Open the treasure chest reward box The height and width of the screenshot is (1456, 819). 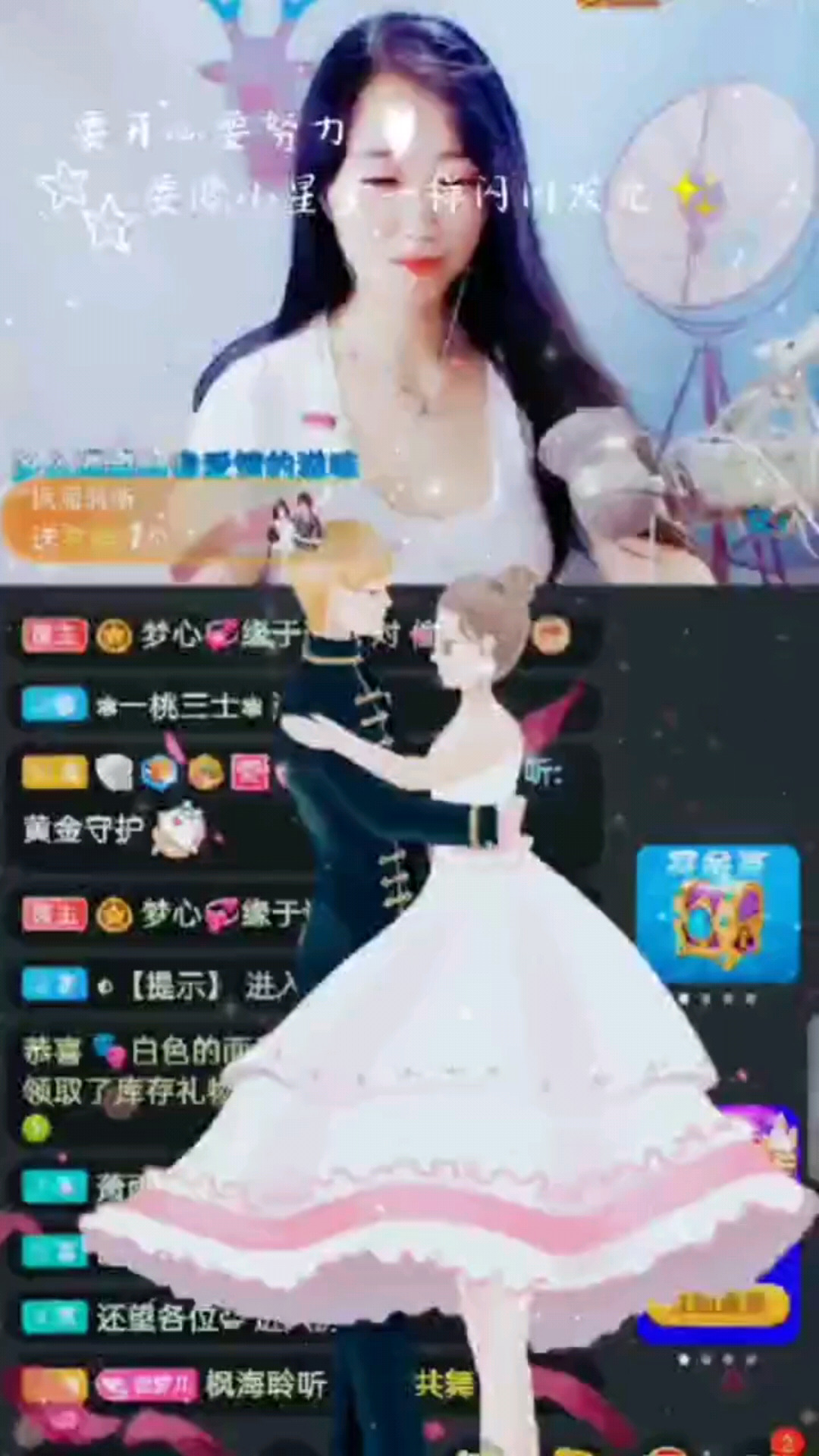point(717,915)
